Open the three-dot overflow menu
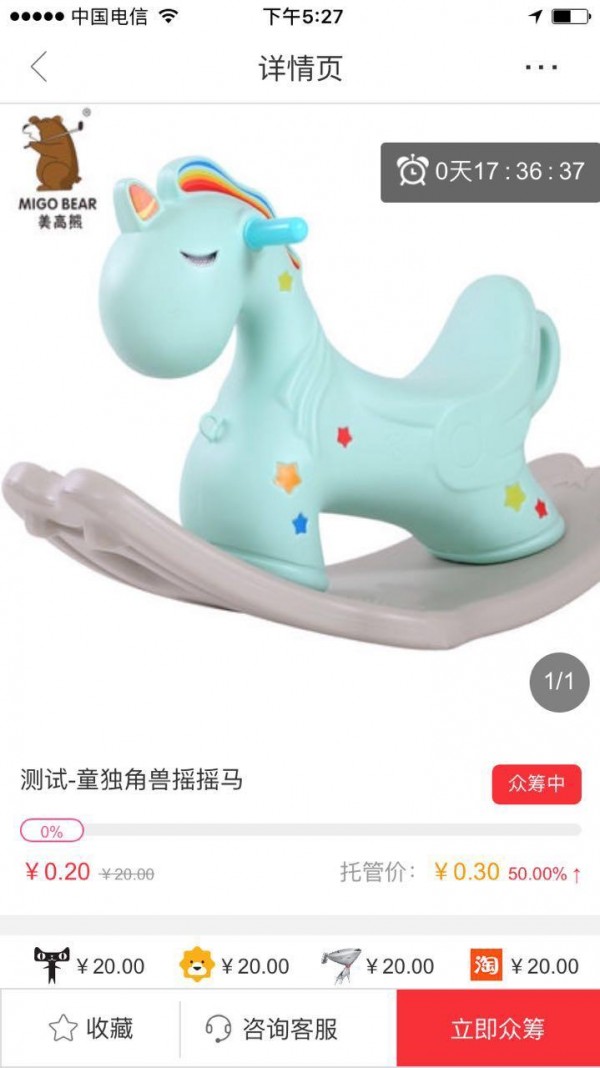Viewport: 600px width, 1068px height. 540,68
